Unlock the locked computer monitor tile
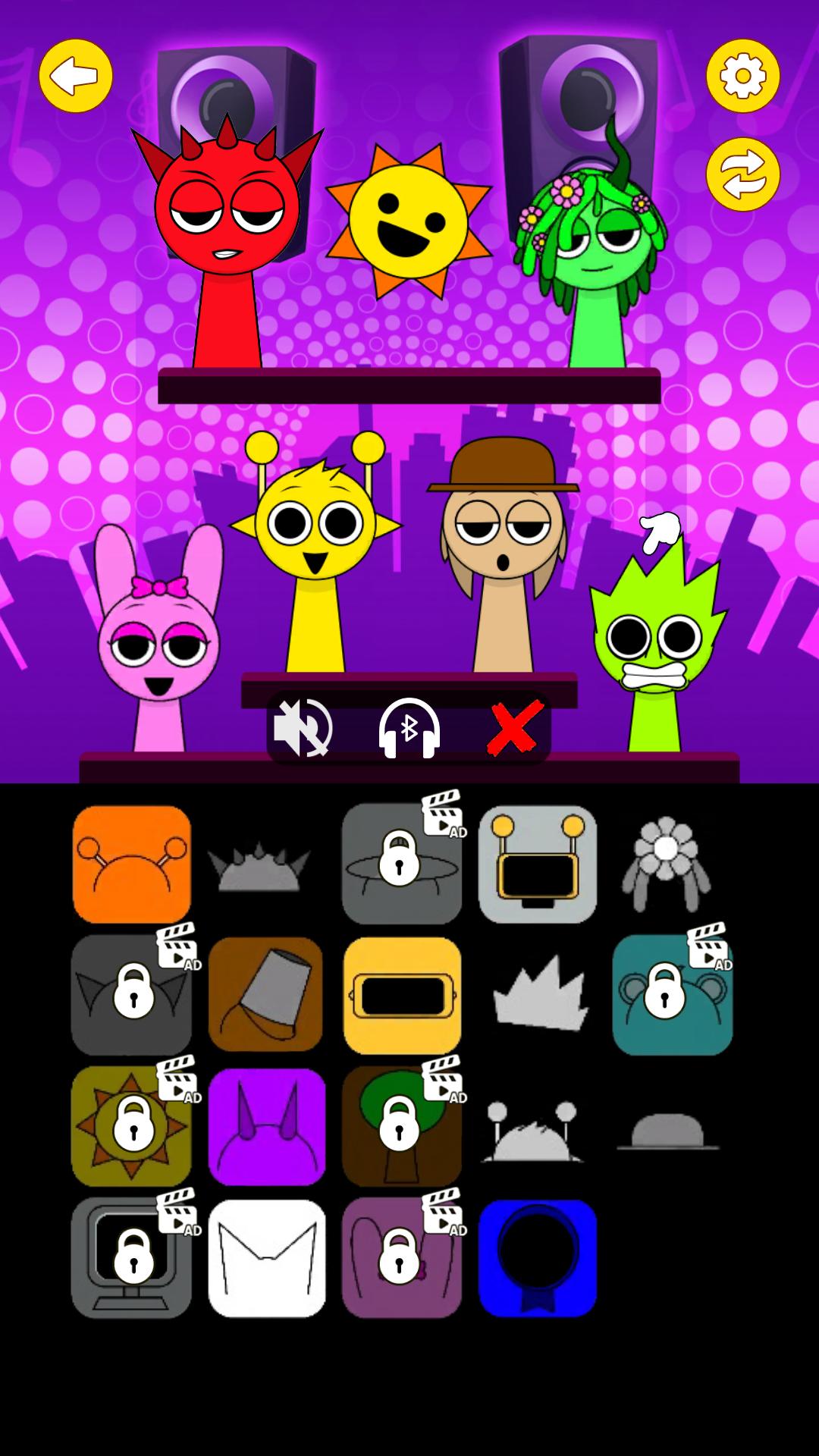The height and width of the screenshot is (1456, 819). coord(132,1259)
